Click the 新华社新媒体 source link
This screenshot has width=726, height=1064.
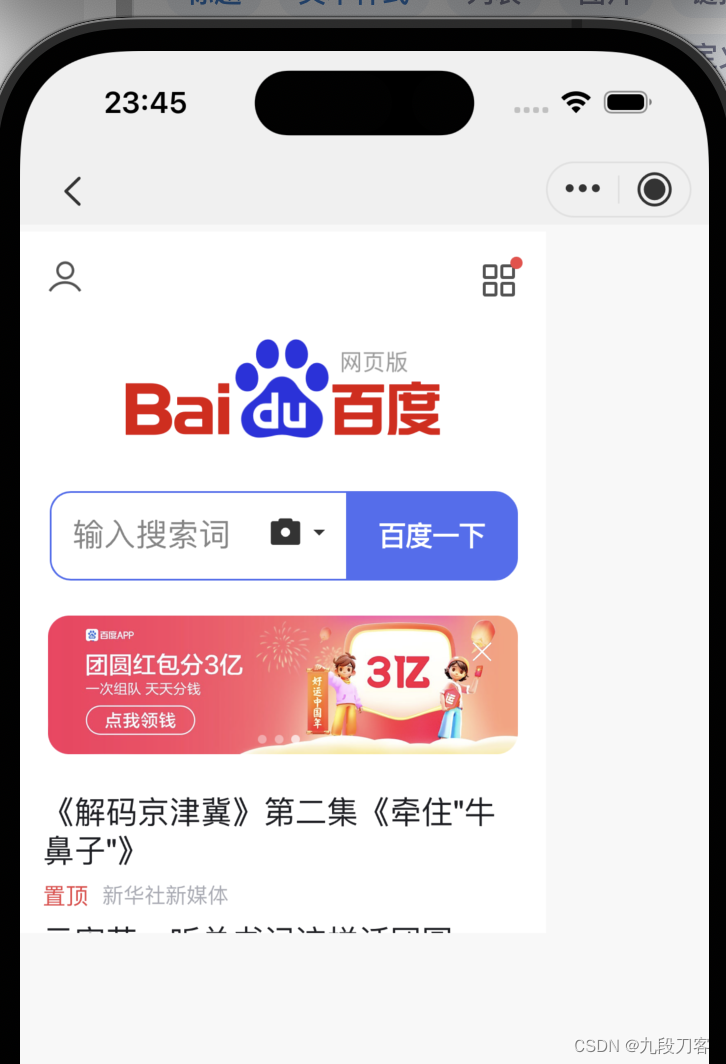coord(165,895)
